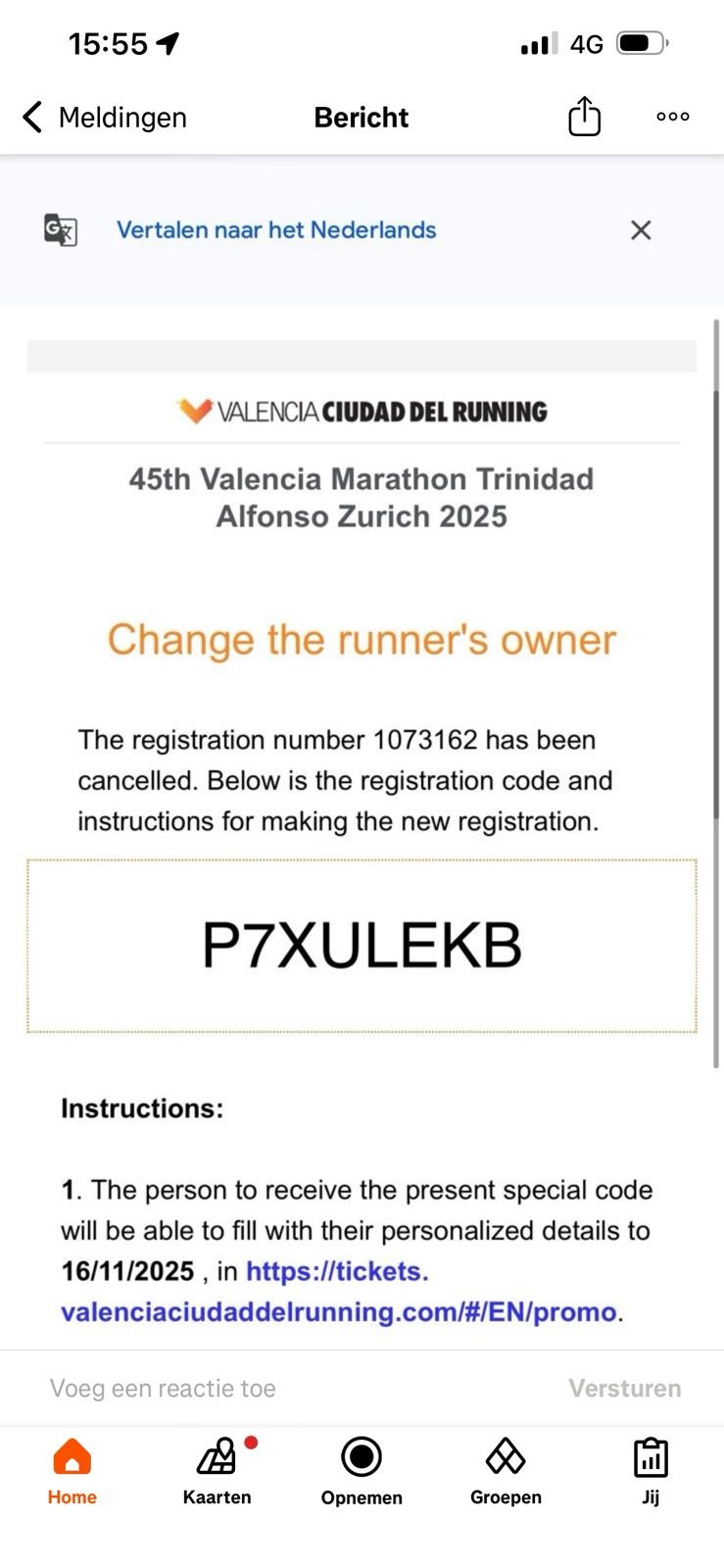Viewport: 724px width, 1568px height.
Task: Open the Kaarten tab
Action: tap(217, 1470)
